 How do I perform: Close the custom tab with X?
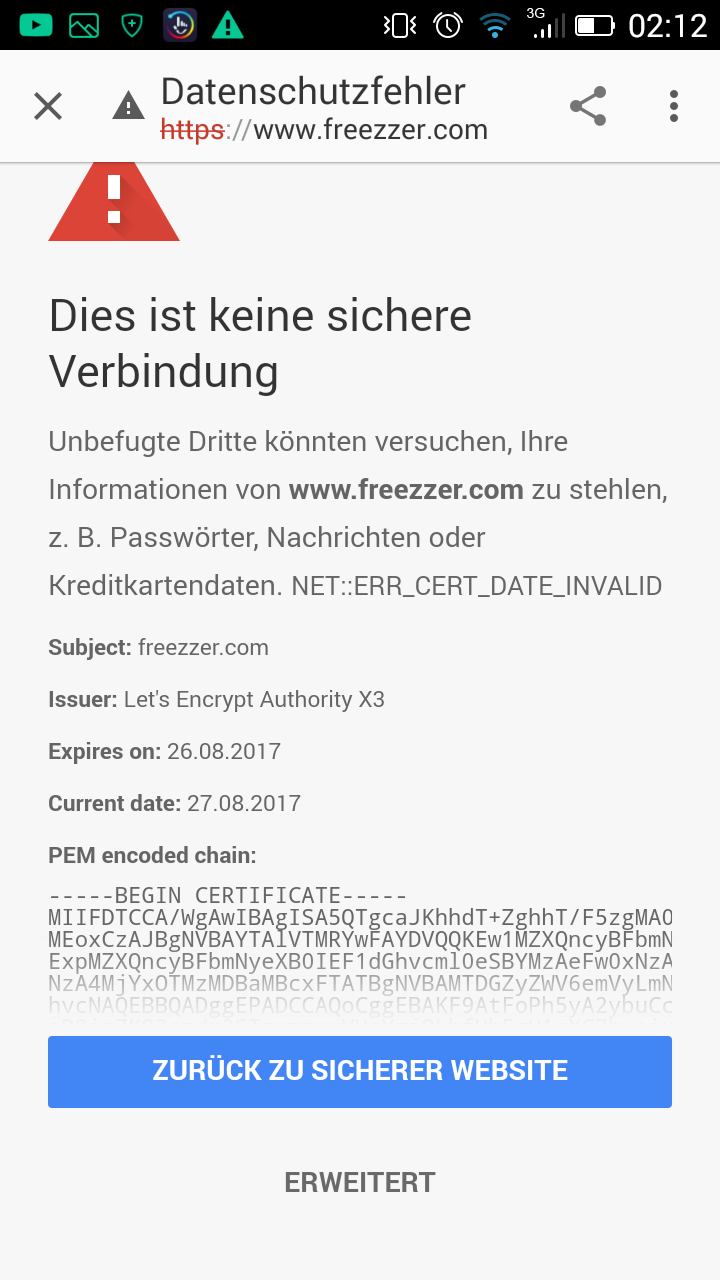[48, 106]
